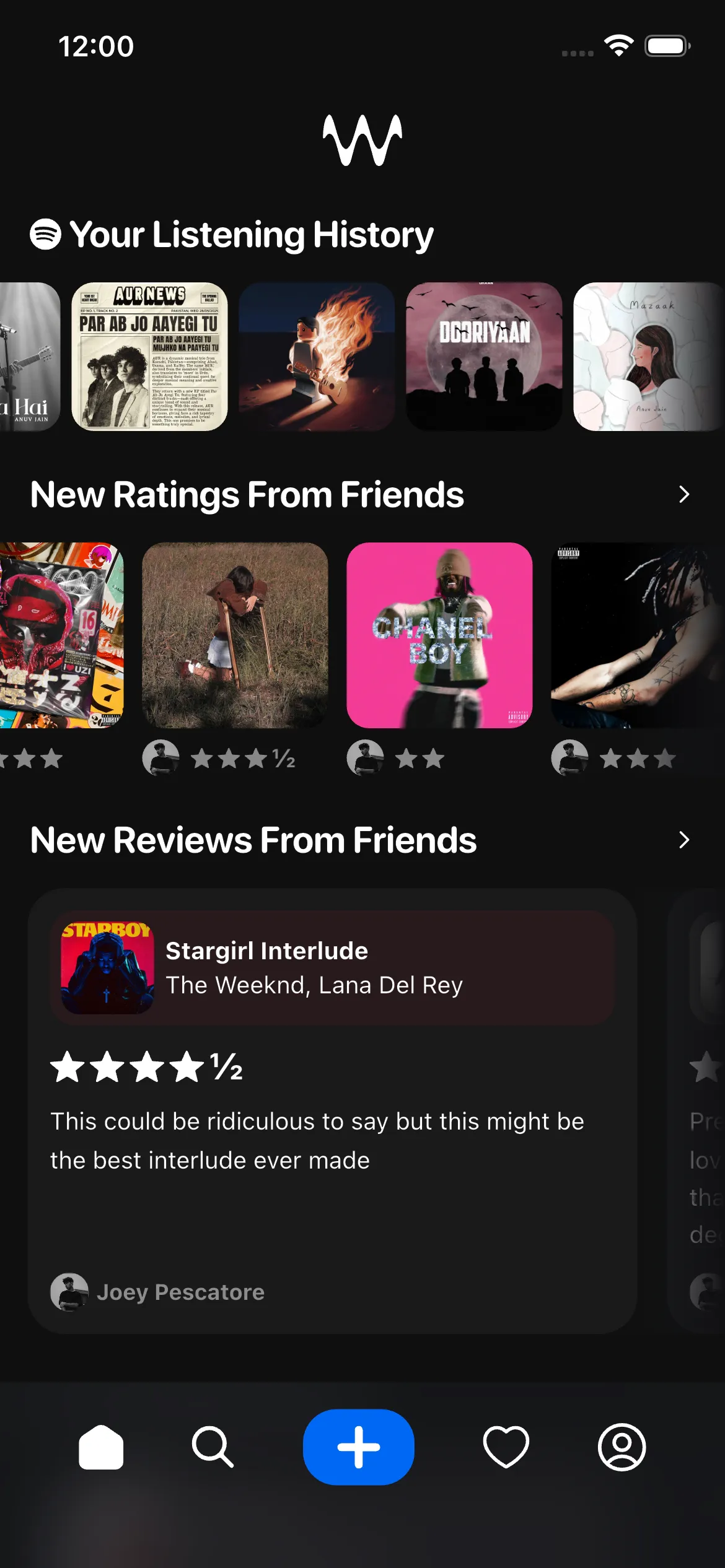Open the Profile tab
This screenshot has height=1568, width=725.
[x=622, y=1447]
